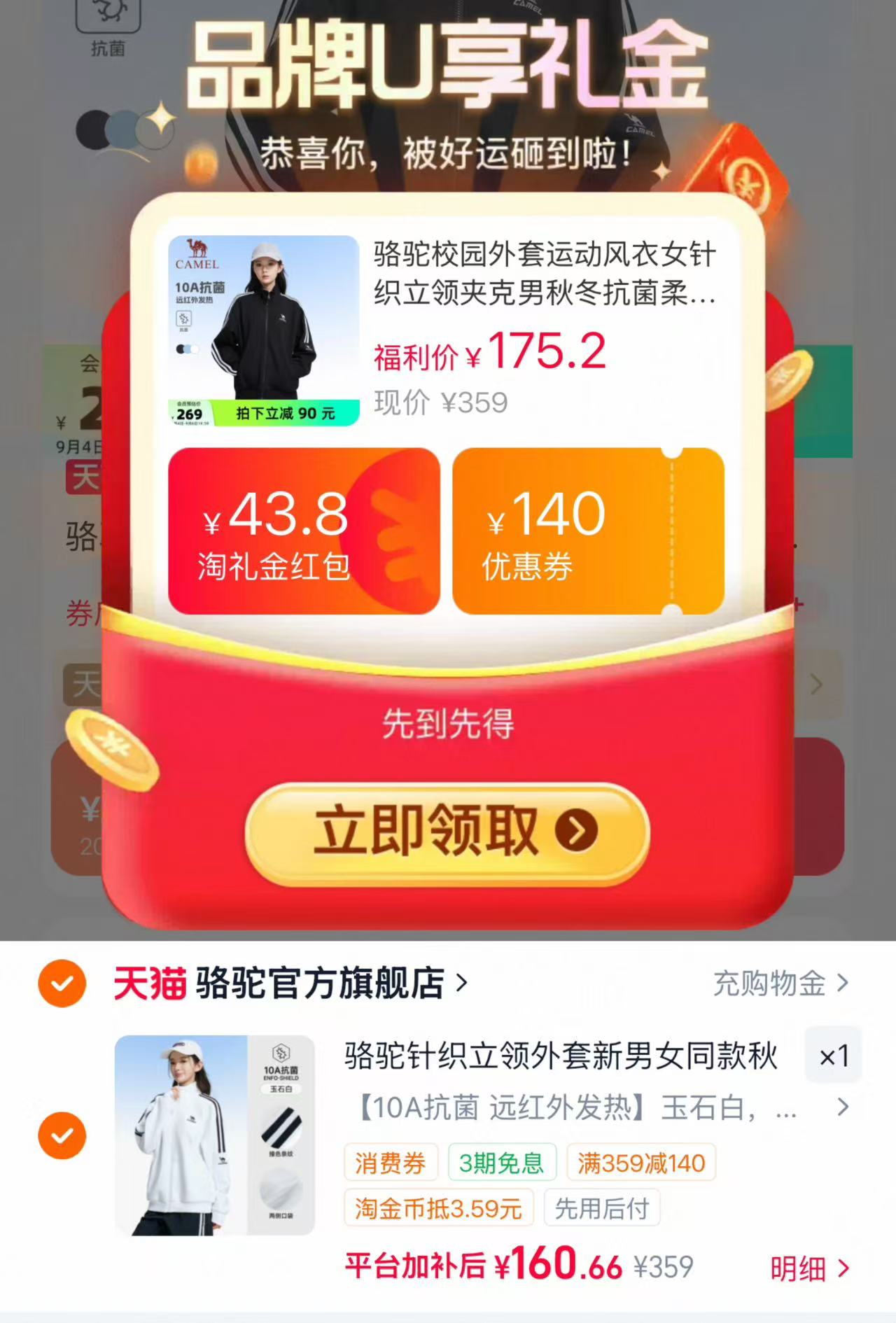
Task: Toggle the 骆驼官方旗舰店 store checkbox
Action: [x=62, y=983]
